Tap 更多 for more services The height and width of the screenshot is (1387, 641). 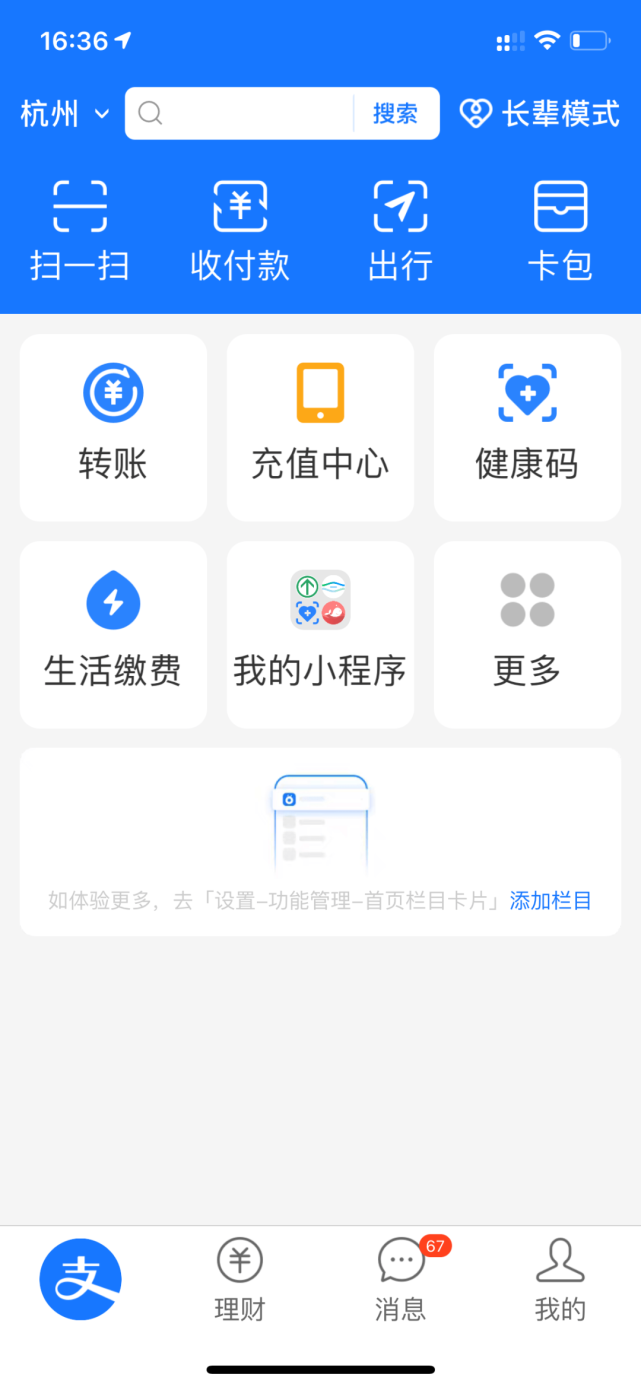click(x=527, y=634)
